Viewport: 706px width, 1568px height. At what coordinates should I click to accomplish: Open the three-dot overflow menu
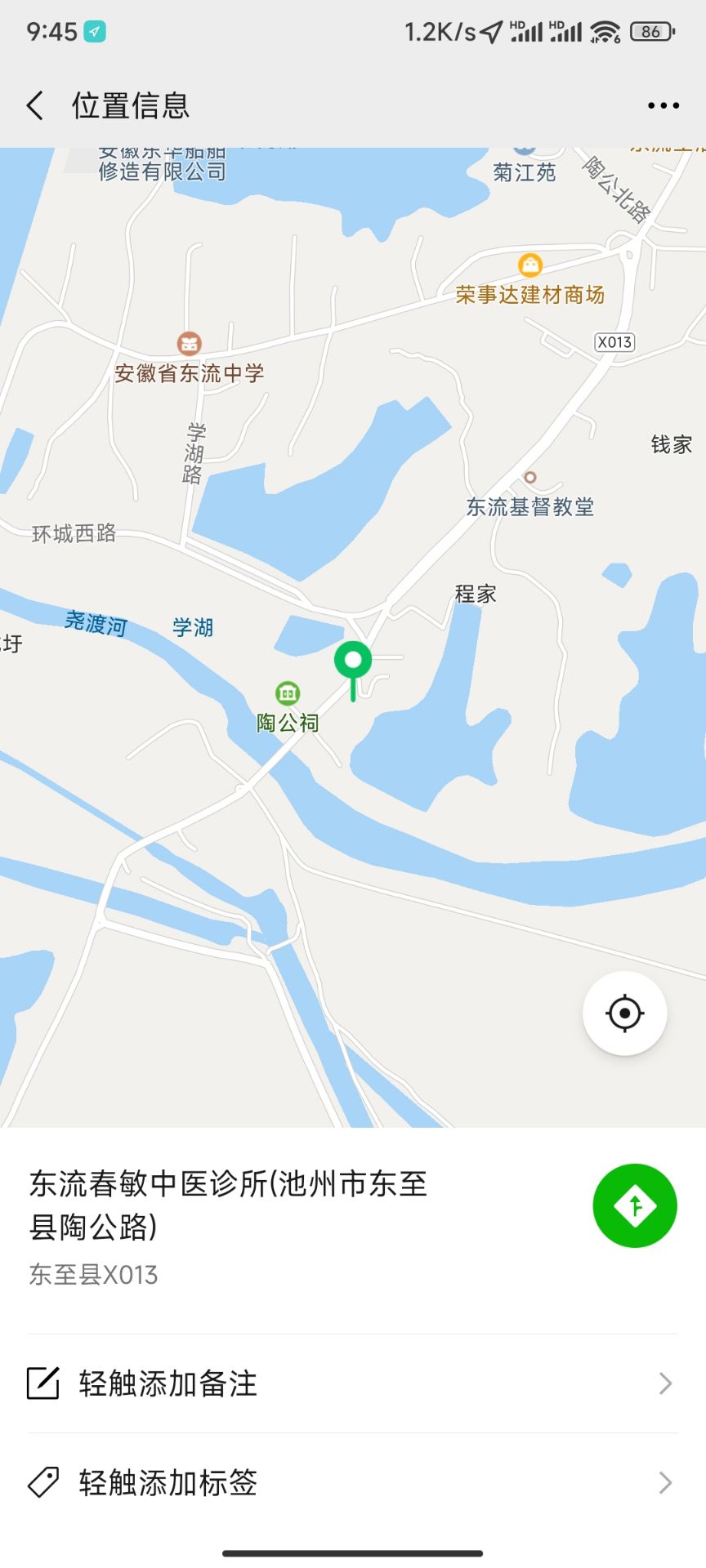tap(663, 105)
